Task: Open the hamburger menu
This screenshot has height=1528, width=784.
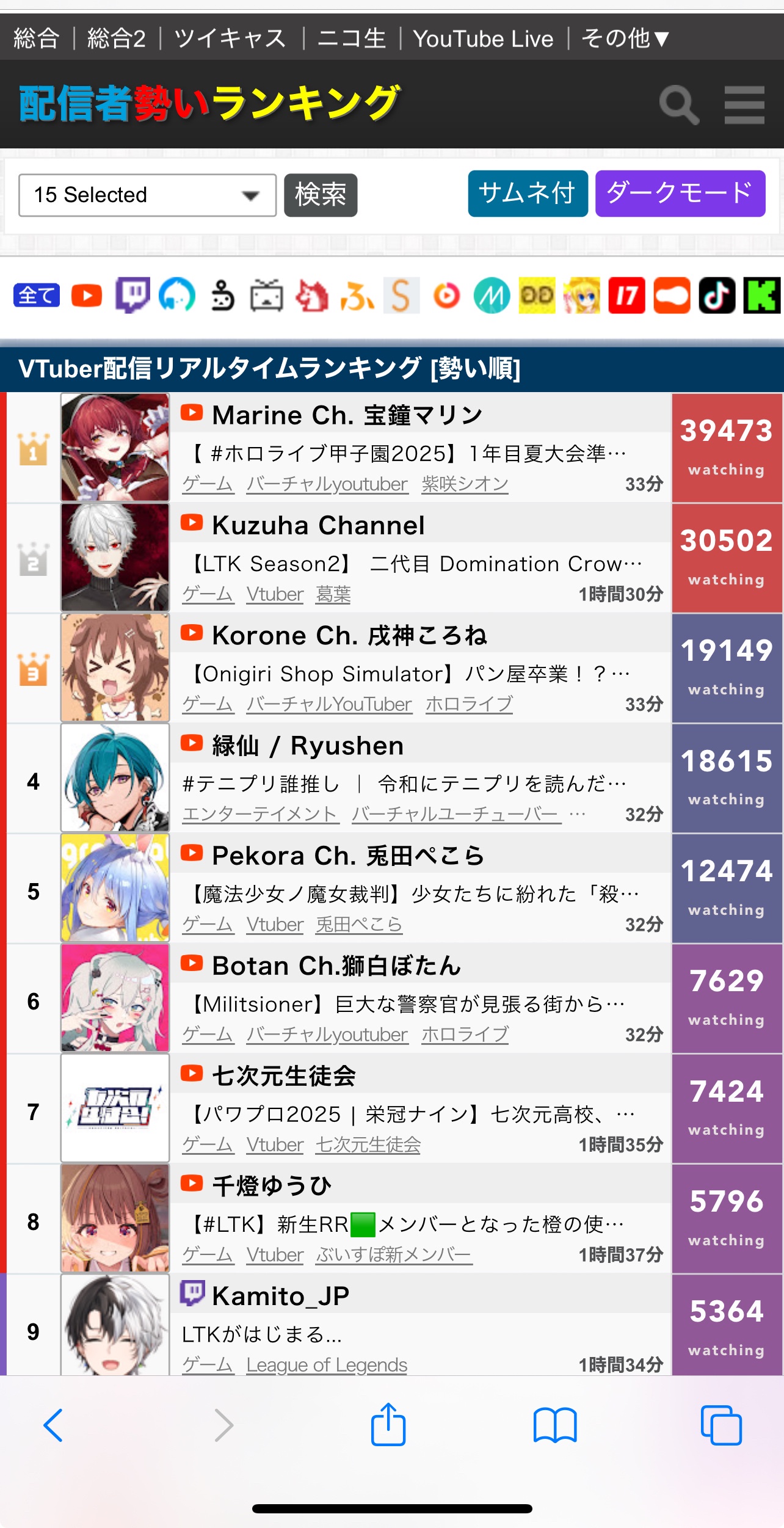Action: (x=744, y=105)
